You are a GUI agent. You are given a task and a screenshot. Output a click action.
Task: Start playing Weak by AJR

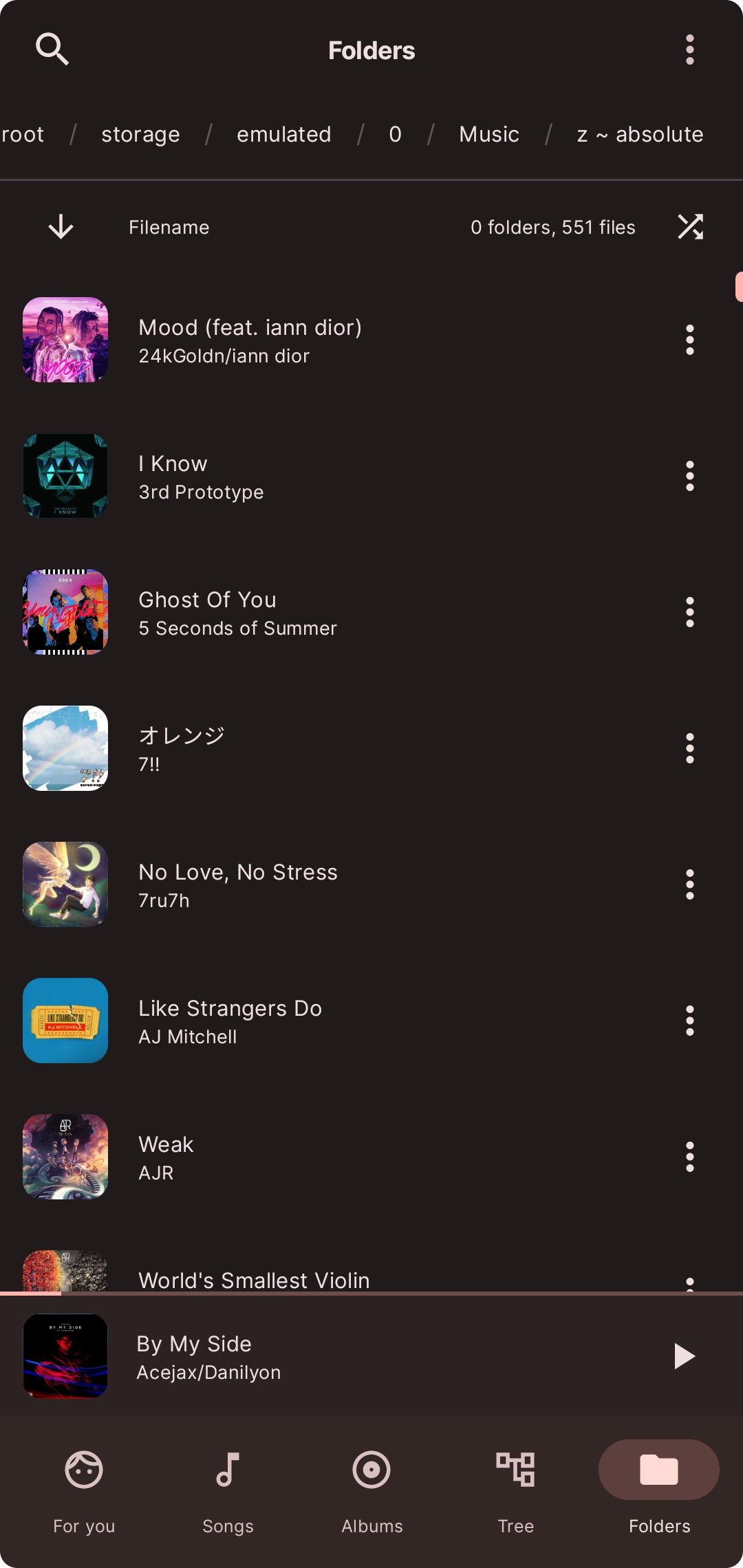point(166,1157)
